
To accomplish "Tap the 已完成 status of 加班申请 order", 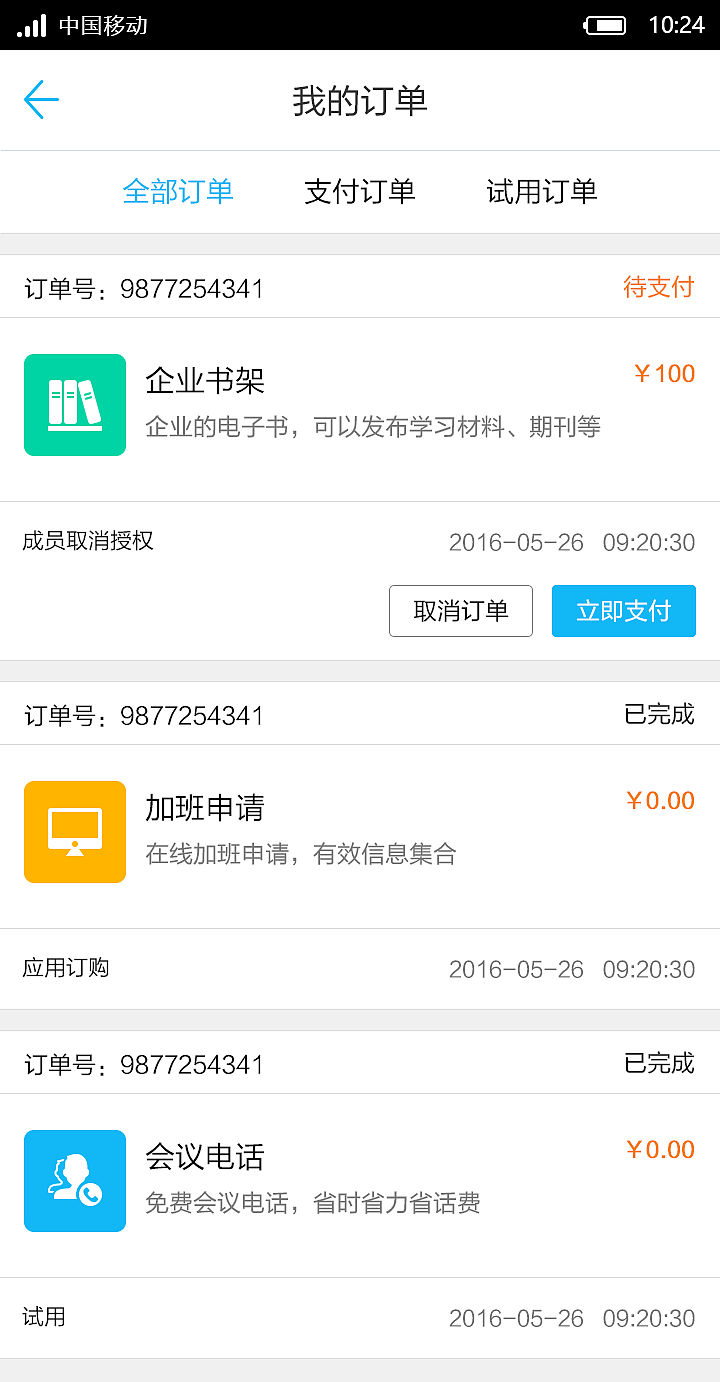I will [659, 715].
